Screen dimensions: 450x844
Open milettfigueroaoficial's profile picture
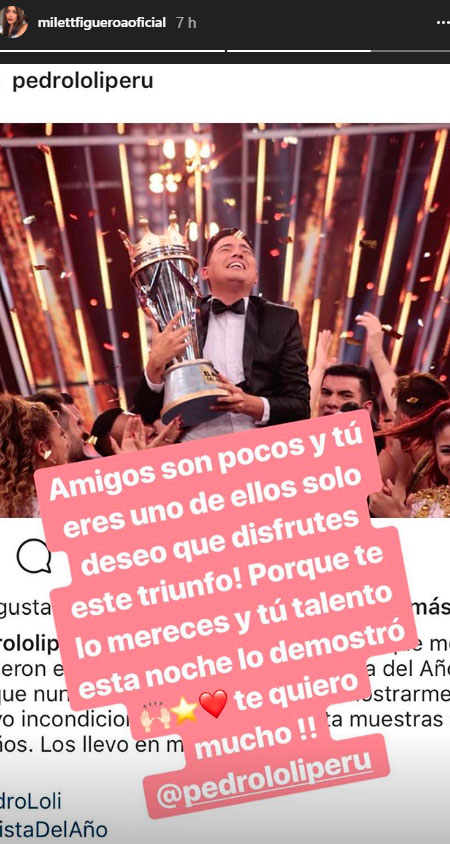(13, 22)
